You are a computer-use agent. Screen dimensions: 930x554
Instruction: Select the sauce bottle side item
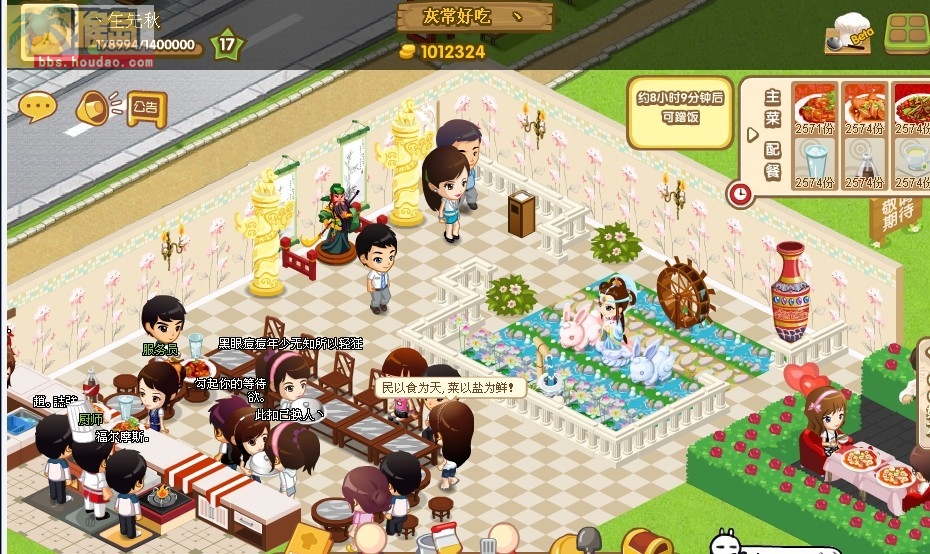coord(863,162)
